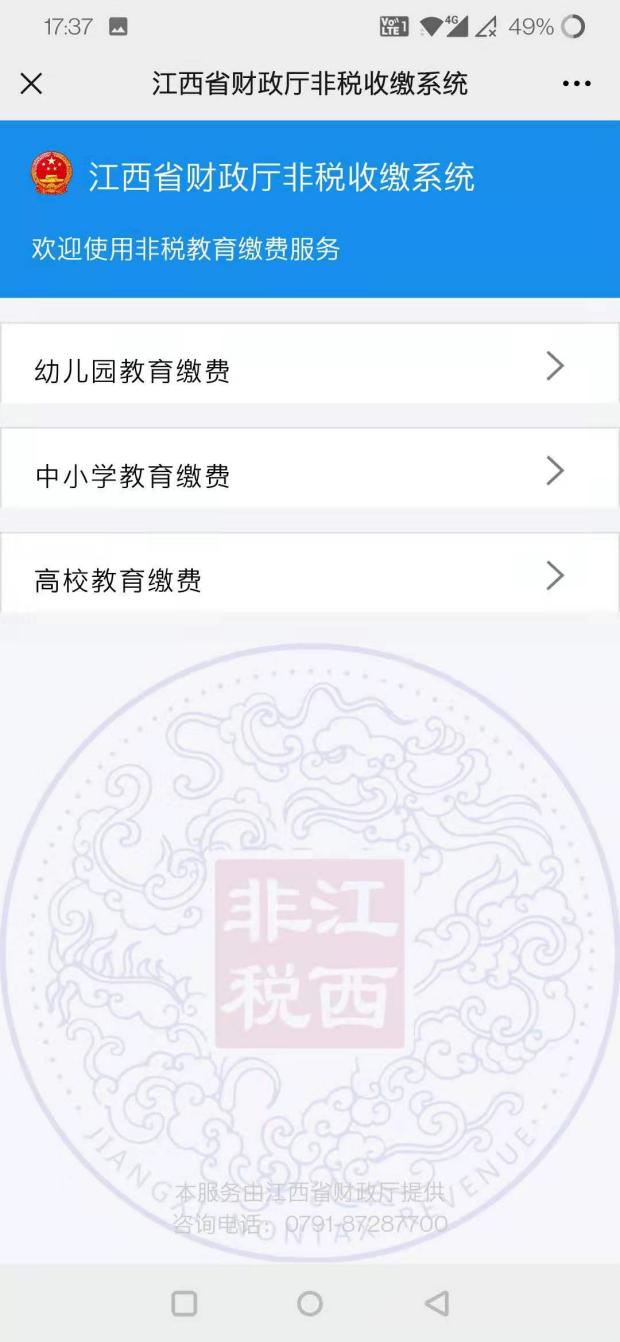Go to 高校教育缴费 college payment
Image resolution: width=620 pixels, height=1342 pixels.
(x=310, y=576)
